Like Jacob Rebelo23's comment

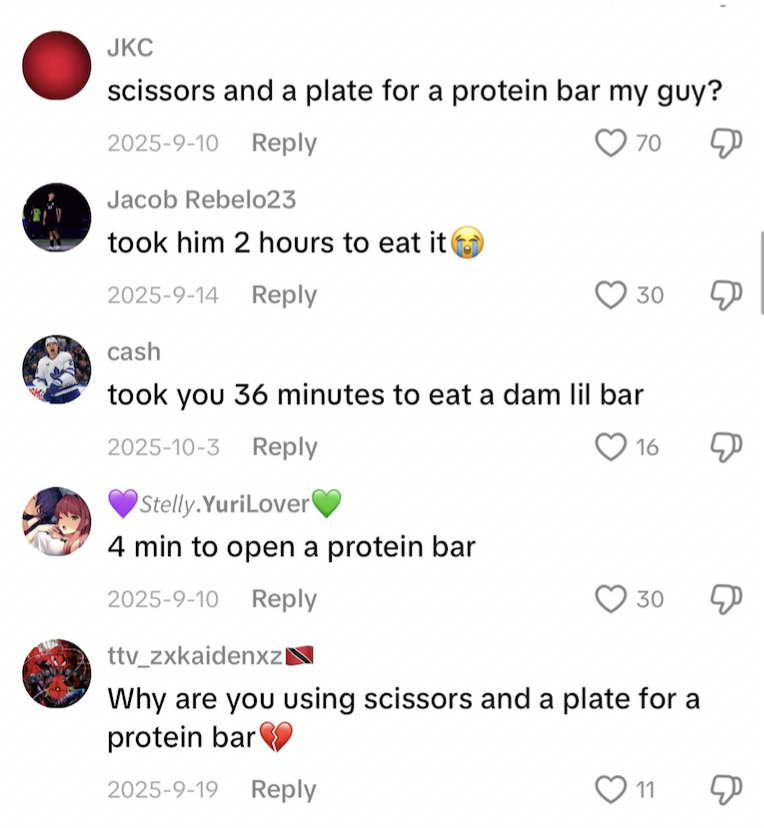pos(611,295)
